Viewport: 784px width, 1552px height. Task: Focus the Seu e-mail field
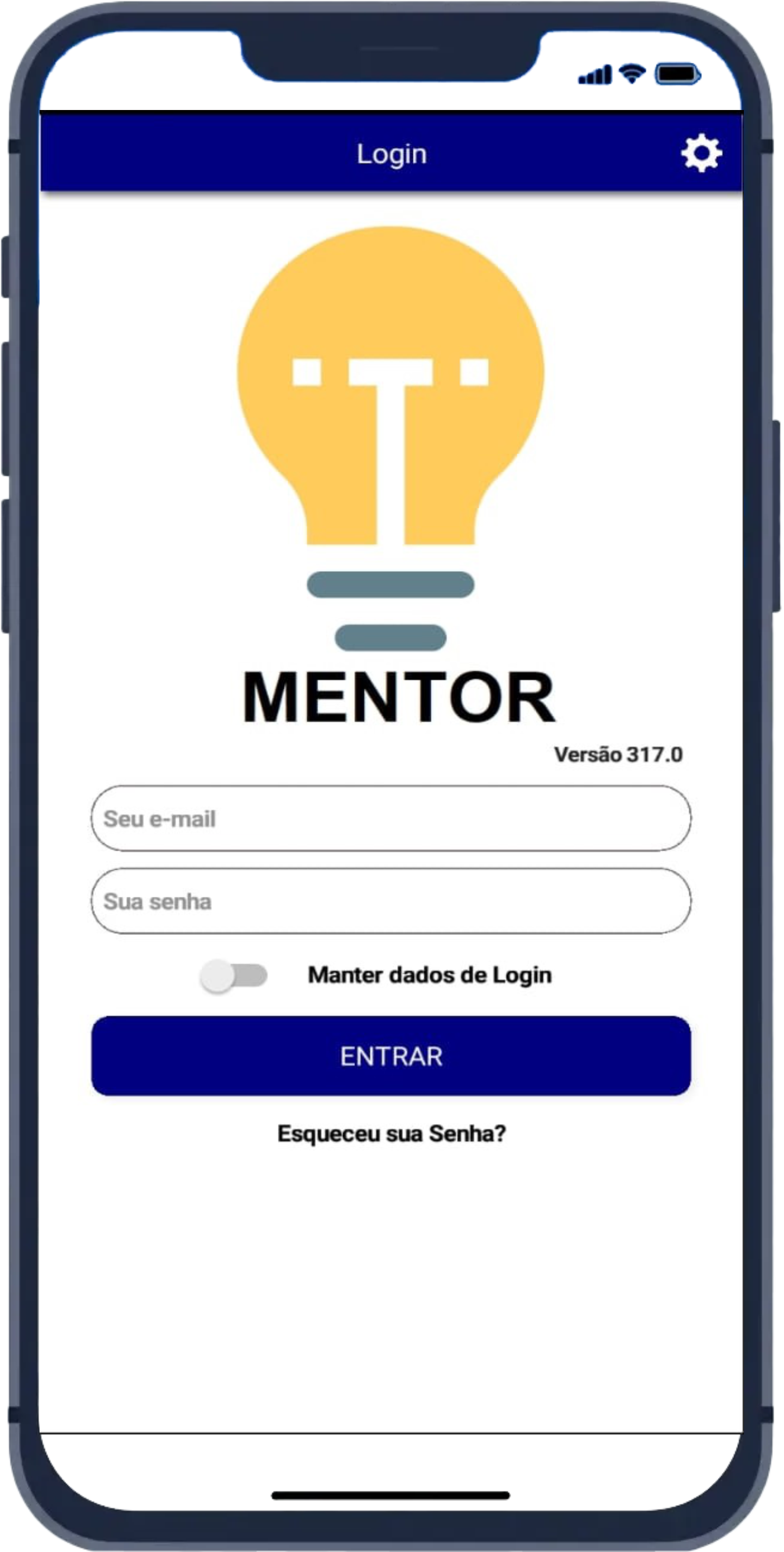391,818
